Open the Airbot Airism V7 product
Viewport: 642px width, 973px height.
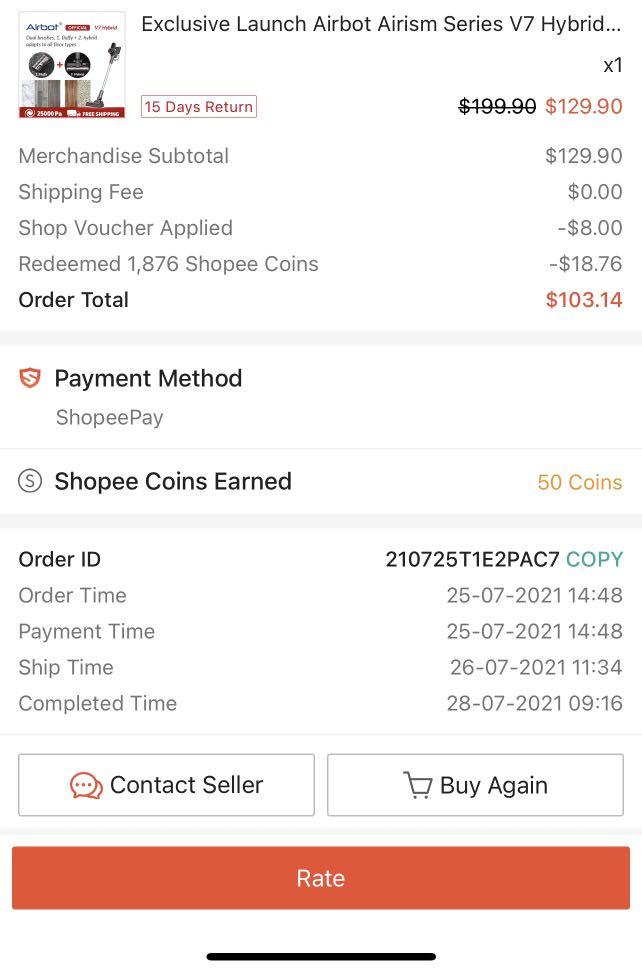click(380, 25)
